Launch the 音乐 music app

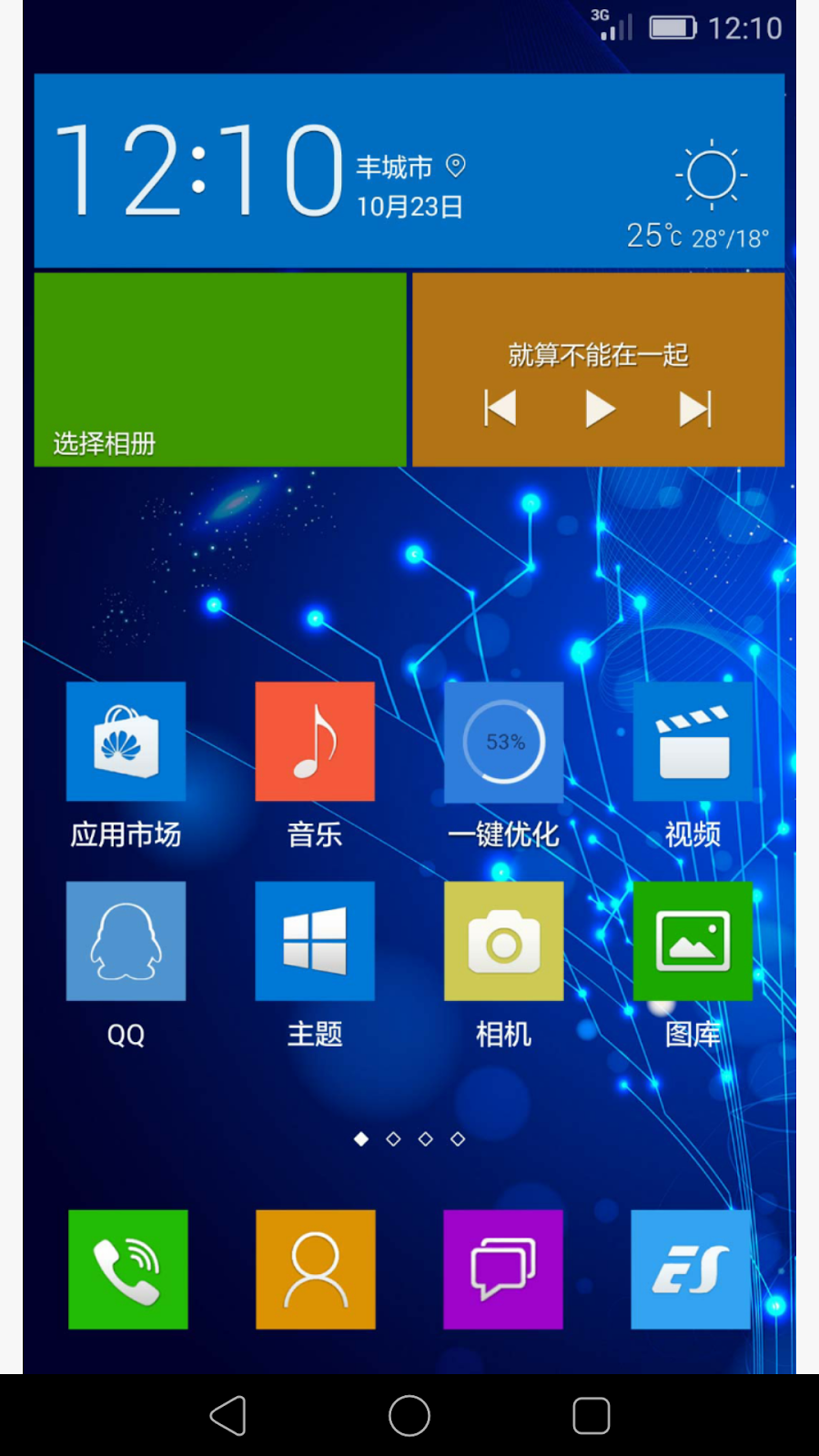tap(315, 742)
